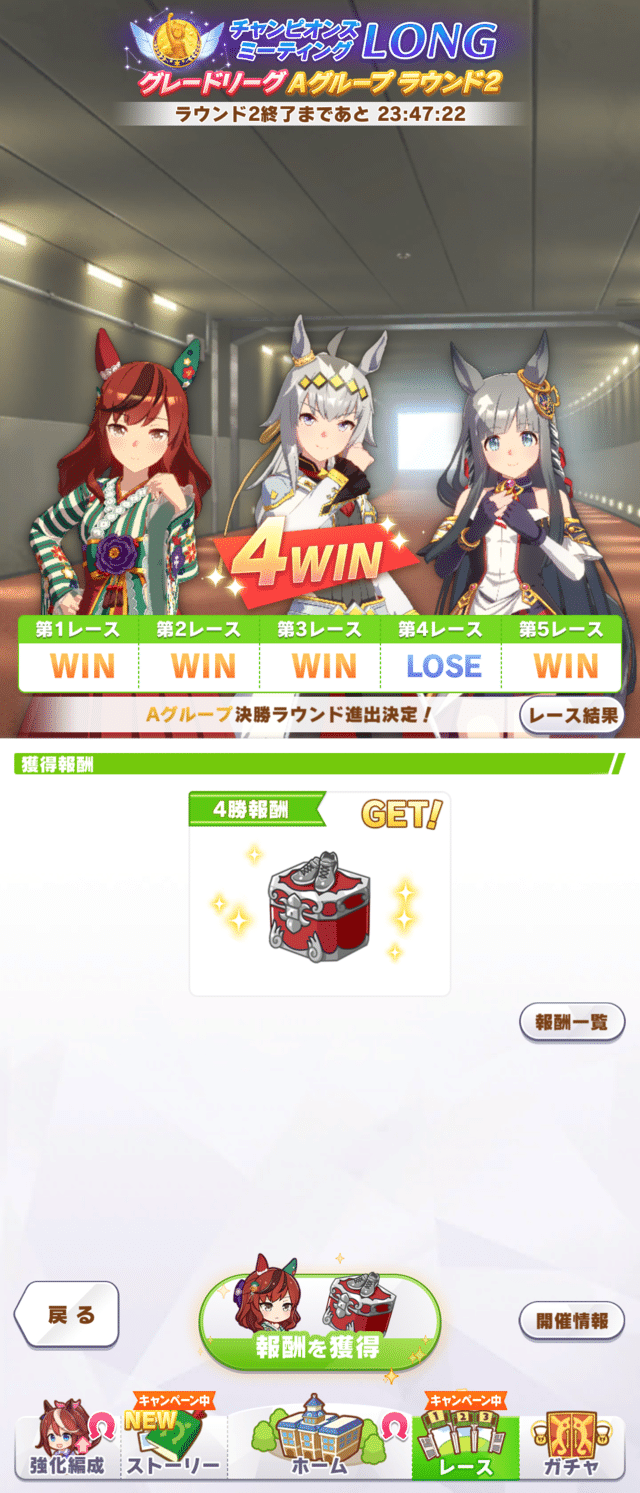Open 開催情報 event information

tap(572, 1320)
